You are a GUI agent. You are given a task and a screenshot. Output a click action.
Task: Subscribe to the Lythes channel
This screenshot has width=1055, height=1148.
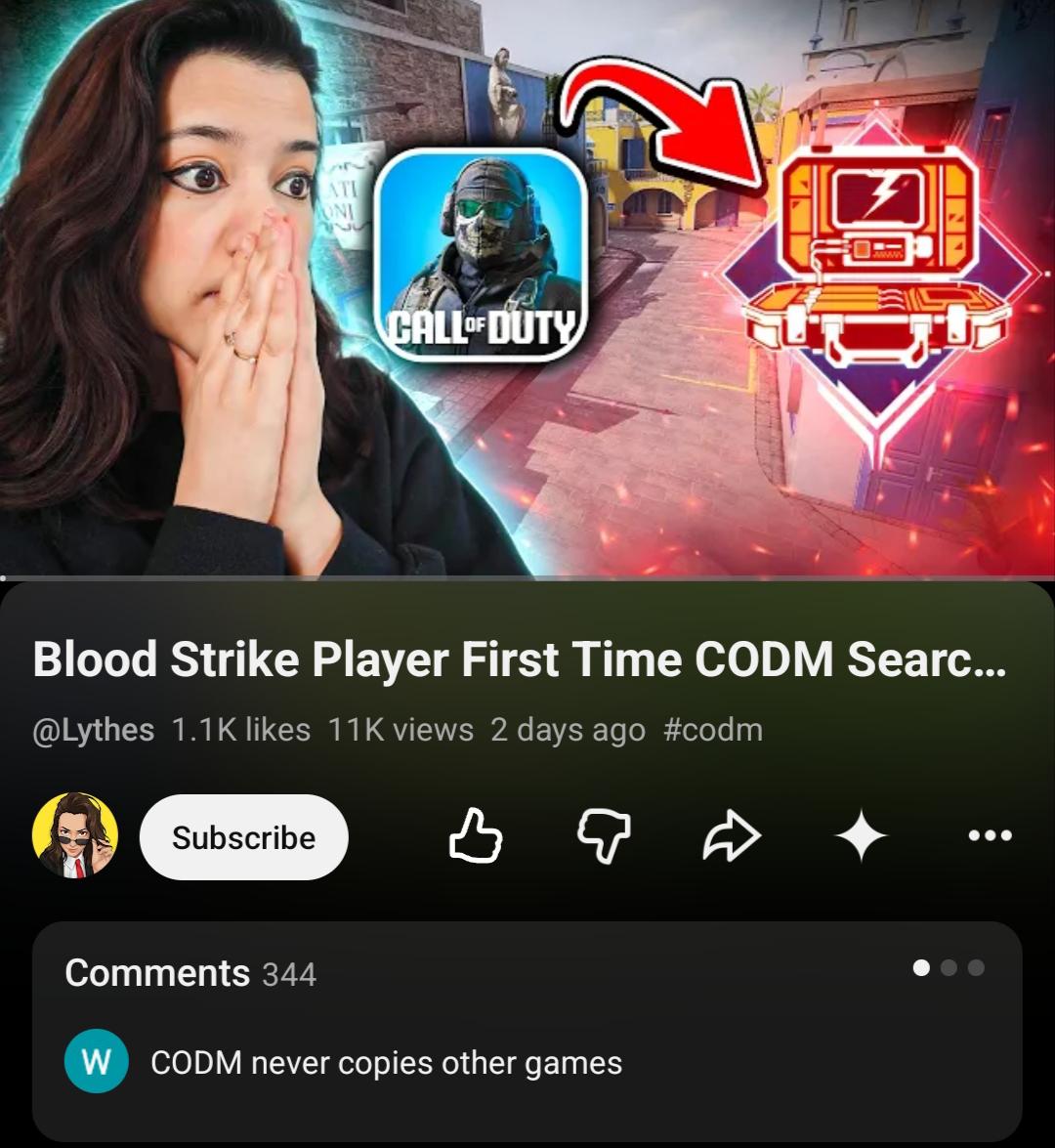tap(243, 837)
